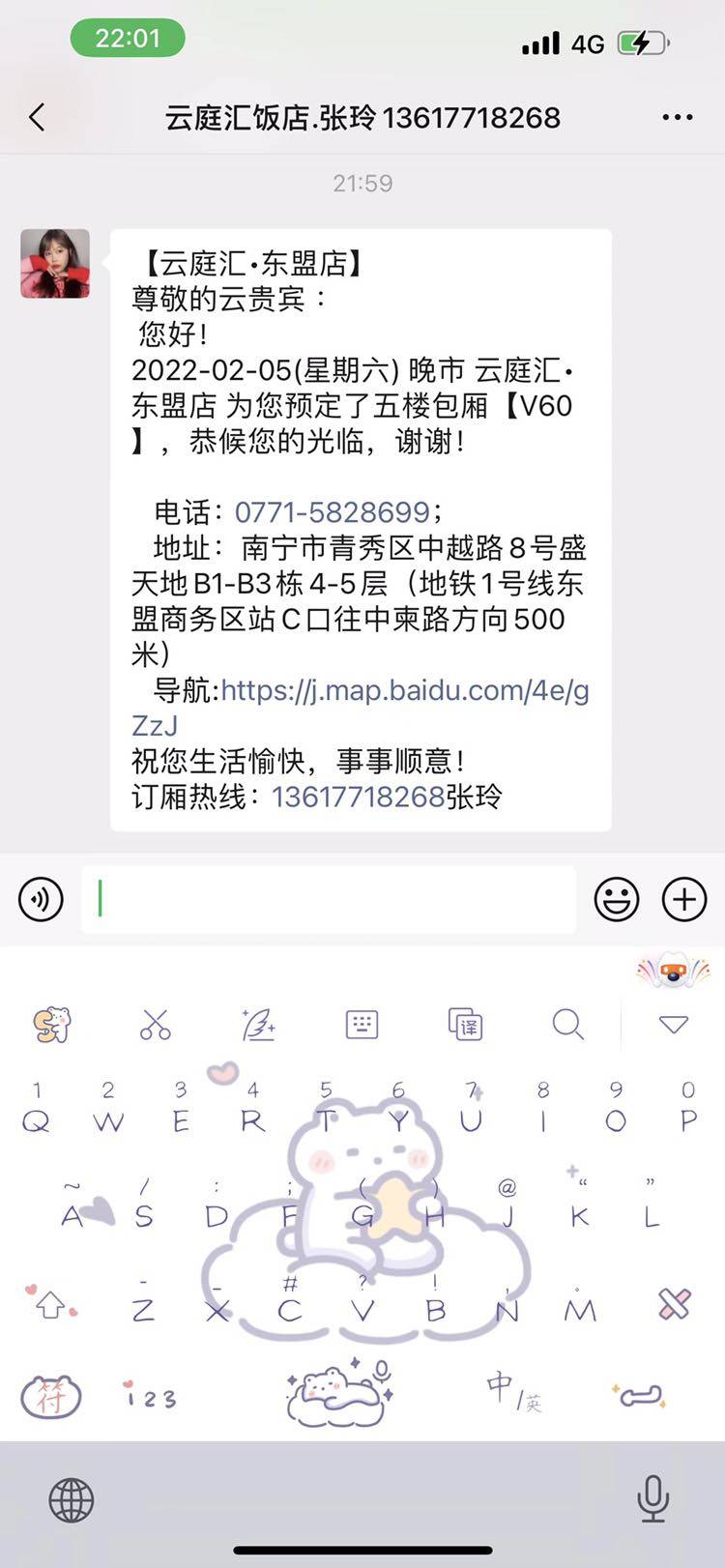The image size is (725, 1568).
Task: Tap the backspace key
Action: pos(674,1305)
